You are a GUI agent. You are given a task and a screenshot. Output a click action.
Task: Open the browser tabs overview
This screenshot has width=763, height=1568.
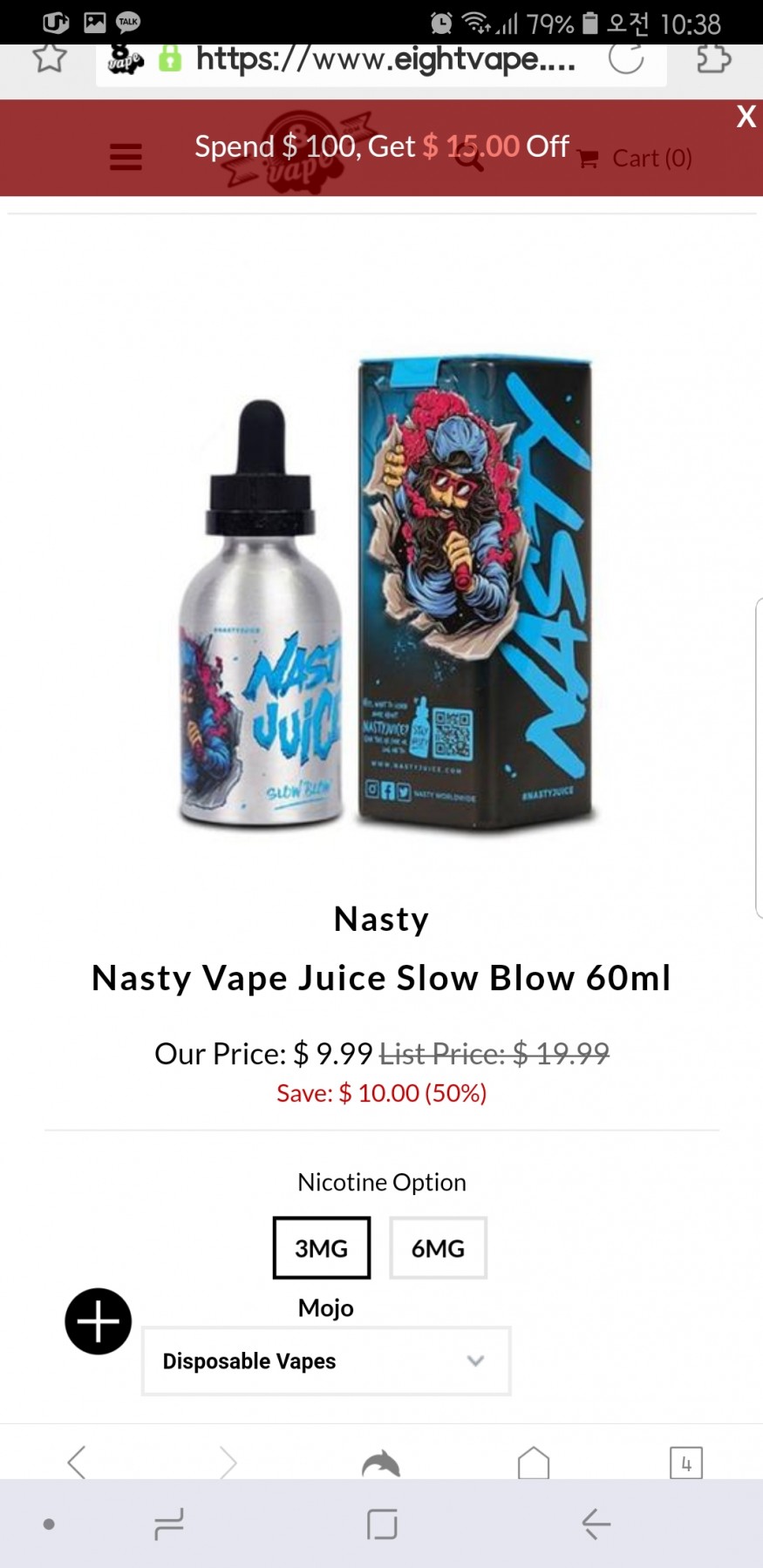pyautogui.click(x=685, y=1463)
